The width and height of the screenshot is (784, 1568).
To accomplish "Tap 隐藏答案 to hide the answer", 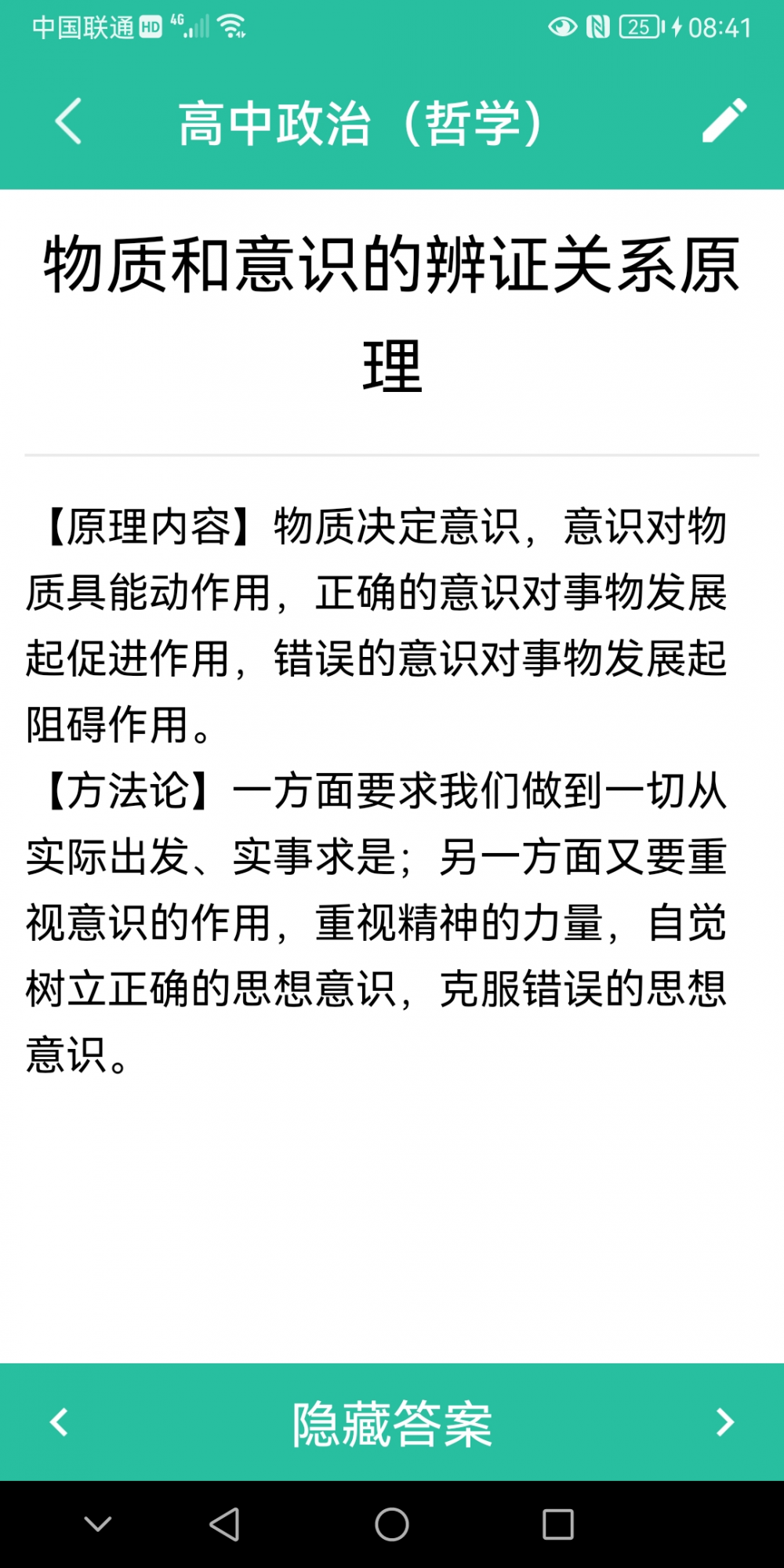I will pos(392,1423).
